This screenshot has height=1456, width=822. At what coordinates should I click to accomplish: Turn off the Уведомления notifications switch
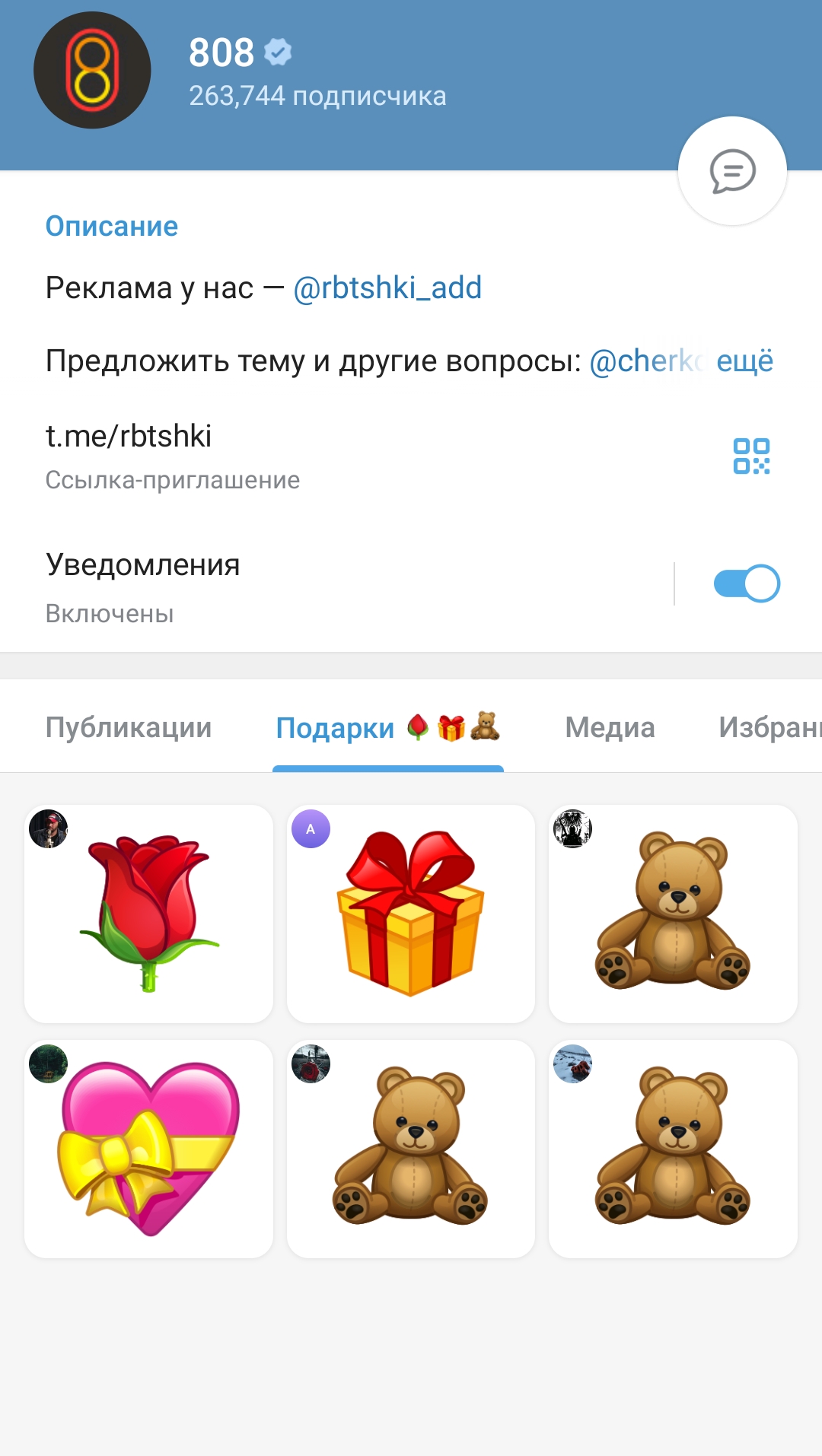[x=747, y=583]
